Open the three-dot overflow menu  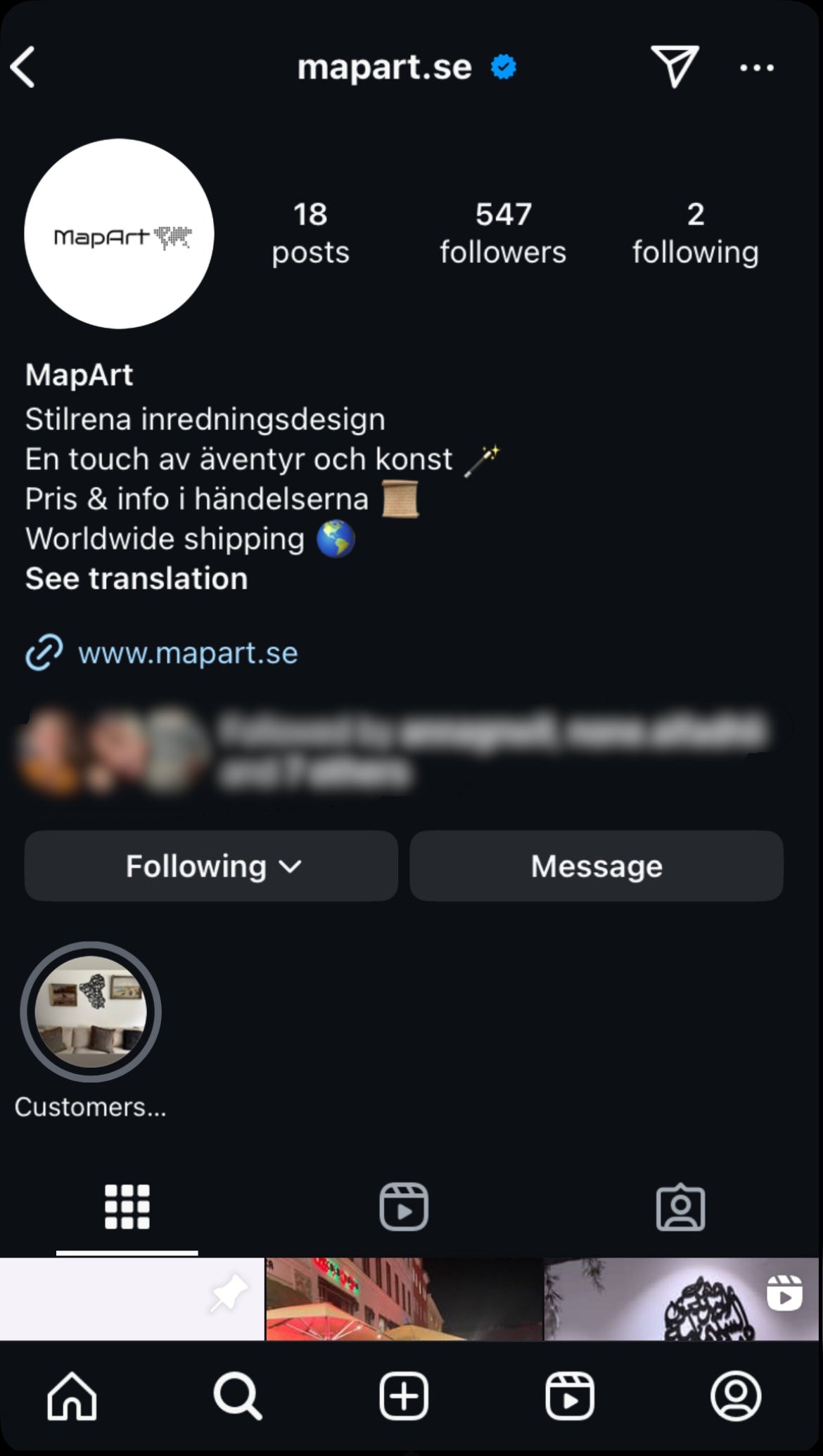pyautogui.click(x=757, y=68)
